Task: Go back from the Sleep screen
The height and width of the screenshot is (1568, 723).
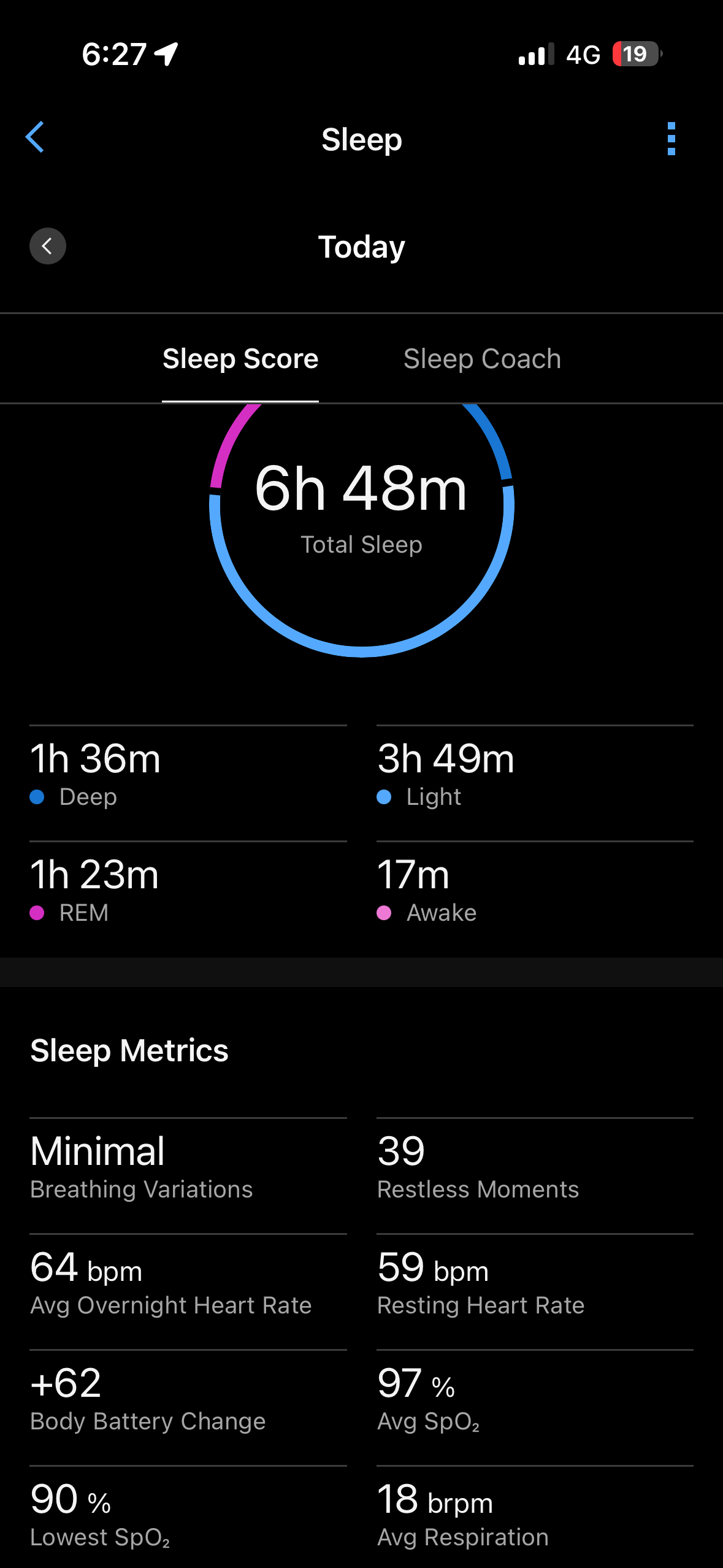Action: 35,137
